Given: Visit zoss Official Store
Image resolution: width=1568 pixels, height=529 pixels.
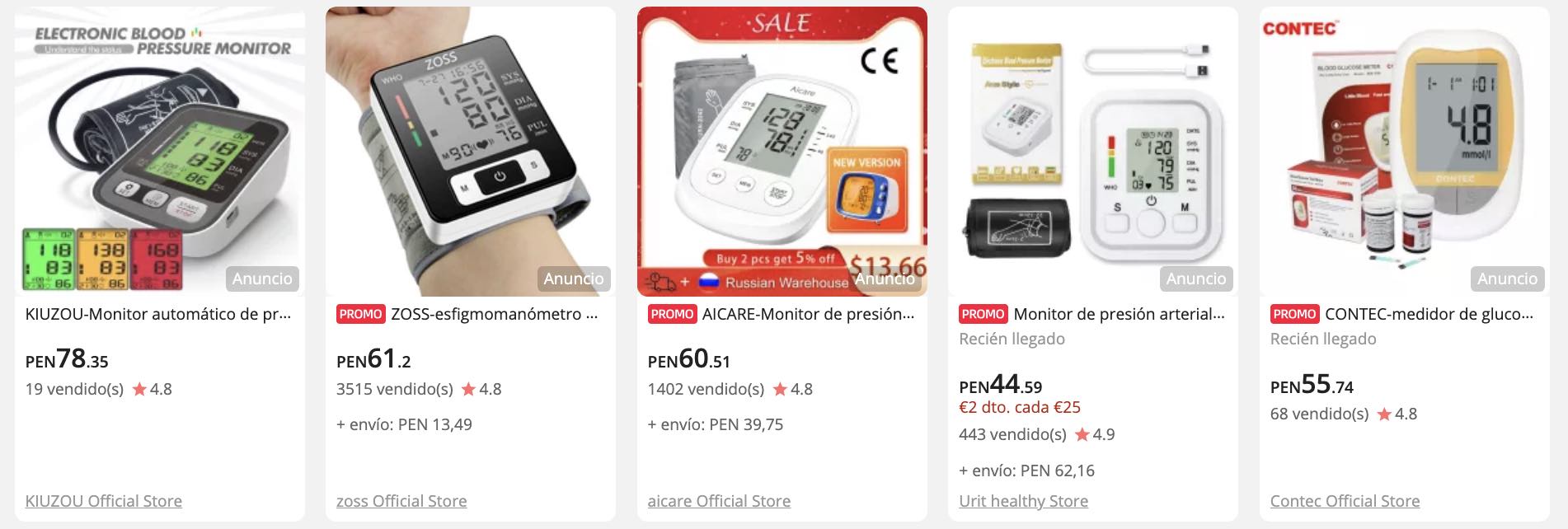Looking at the screenshot, I should (401, 501).
